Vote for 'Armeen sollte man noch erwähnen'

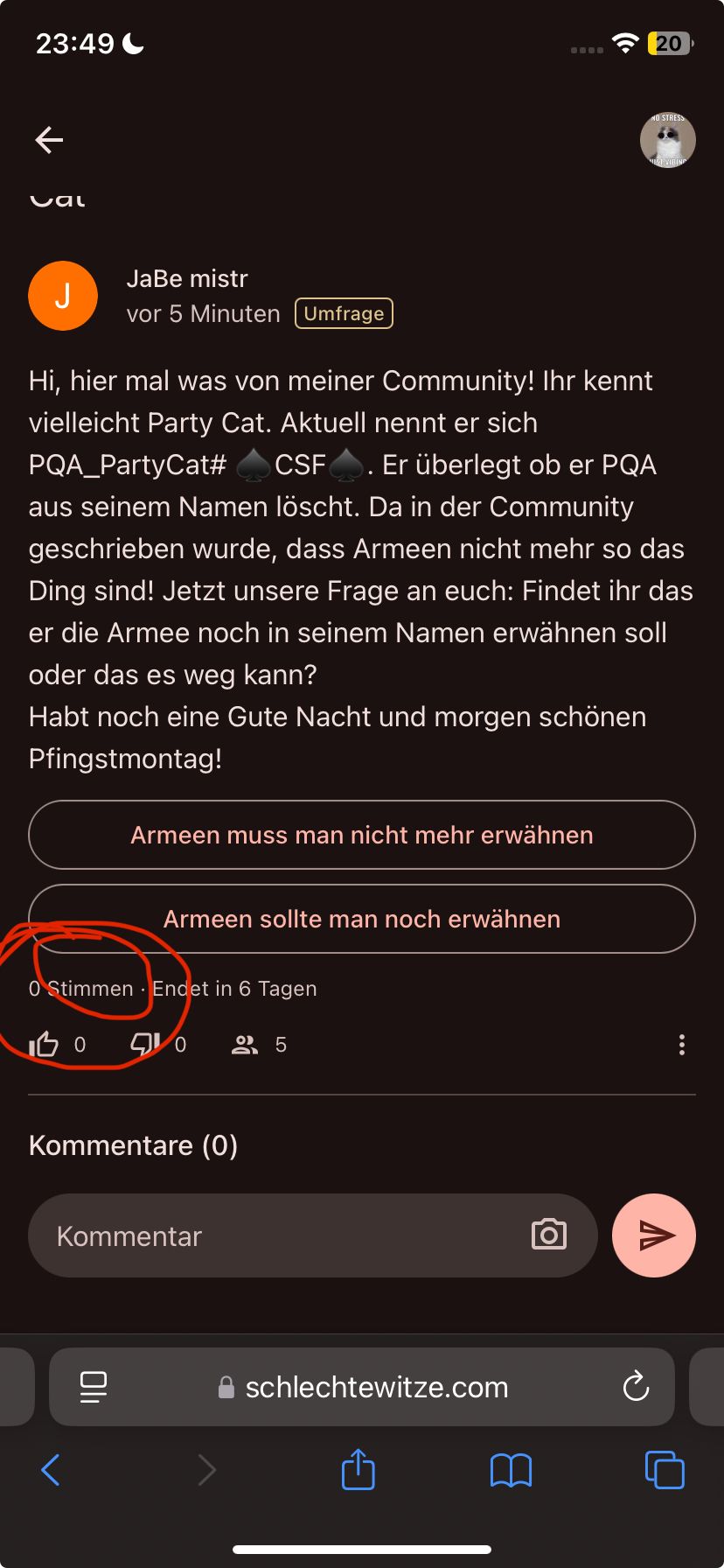tap(362, 919)
